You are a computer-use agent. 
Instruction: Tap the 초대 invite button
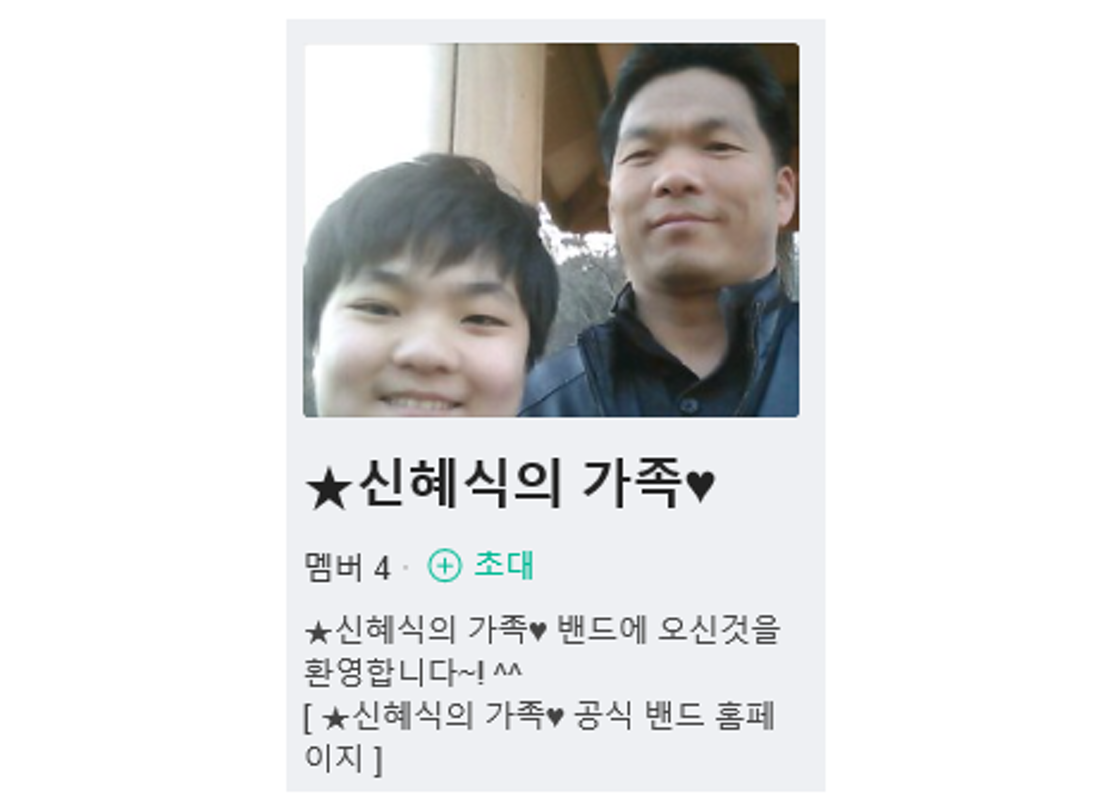pos(483,565)
